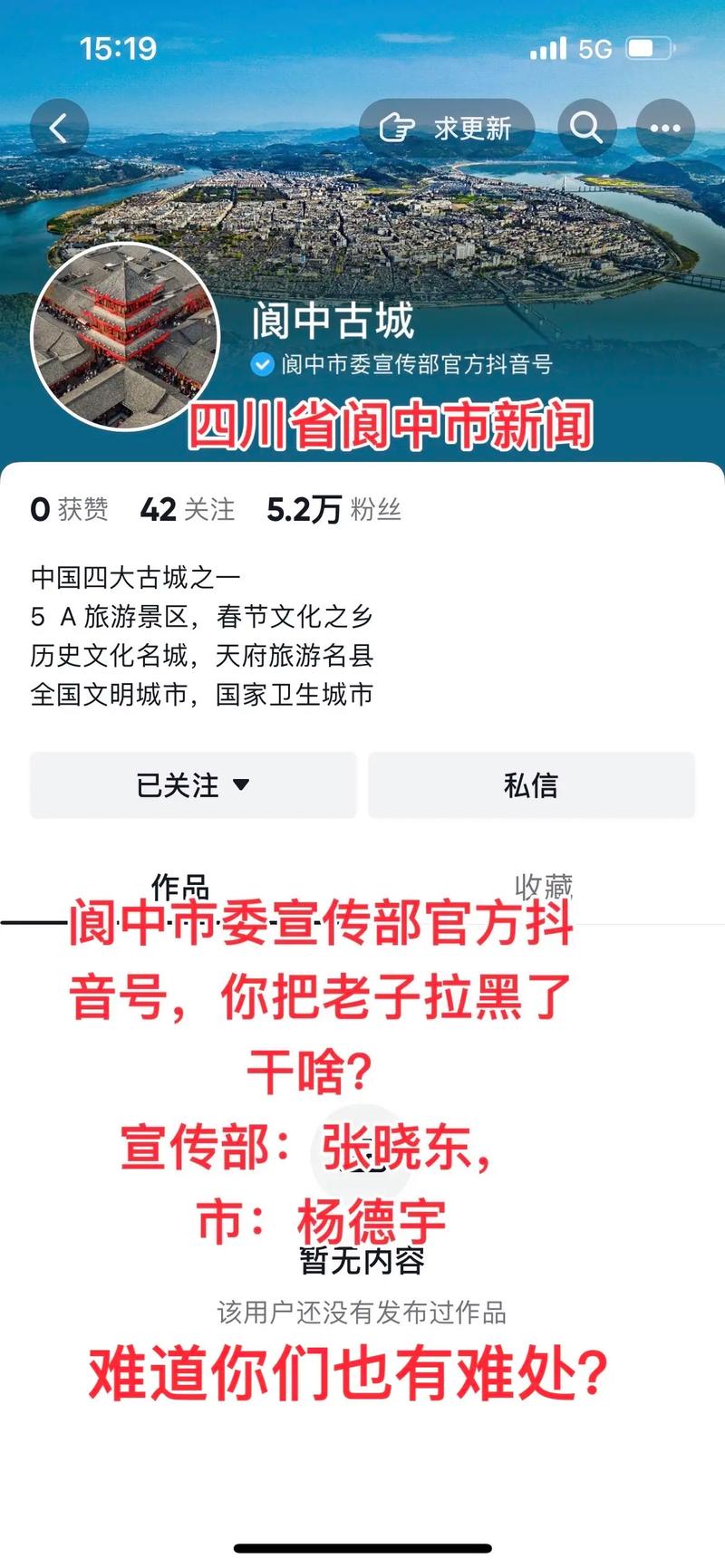
Task: Open search on this profile
Action: 586,129
